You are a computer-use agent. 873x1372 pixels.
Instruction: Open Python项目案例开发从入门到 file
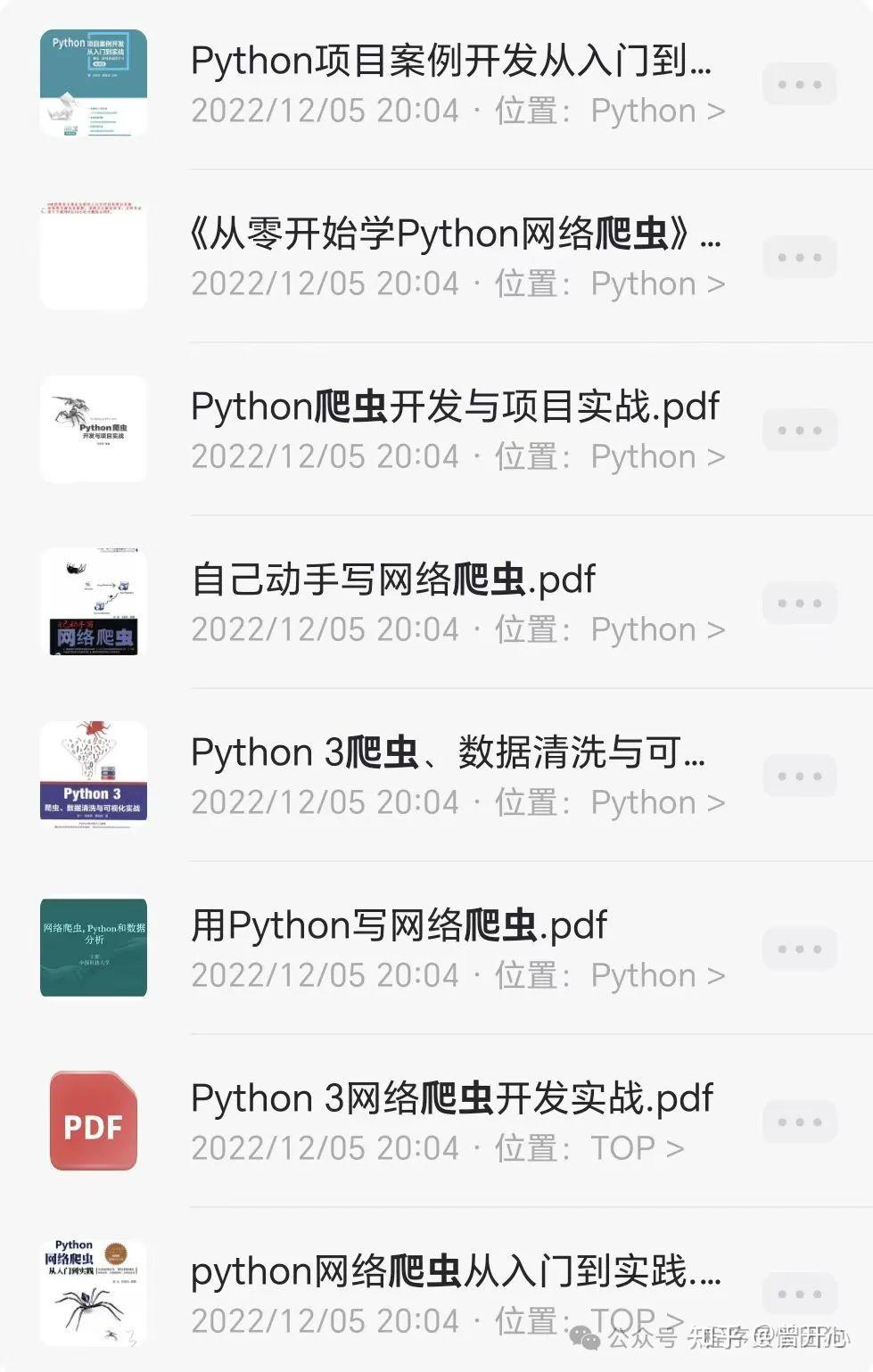[450, 62]
